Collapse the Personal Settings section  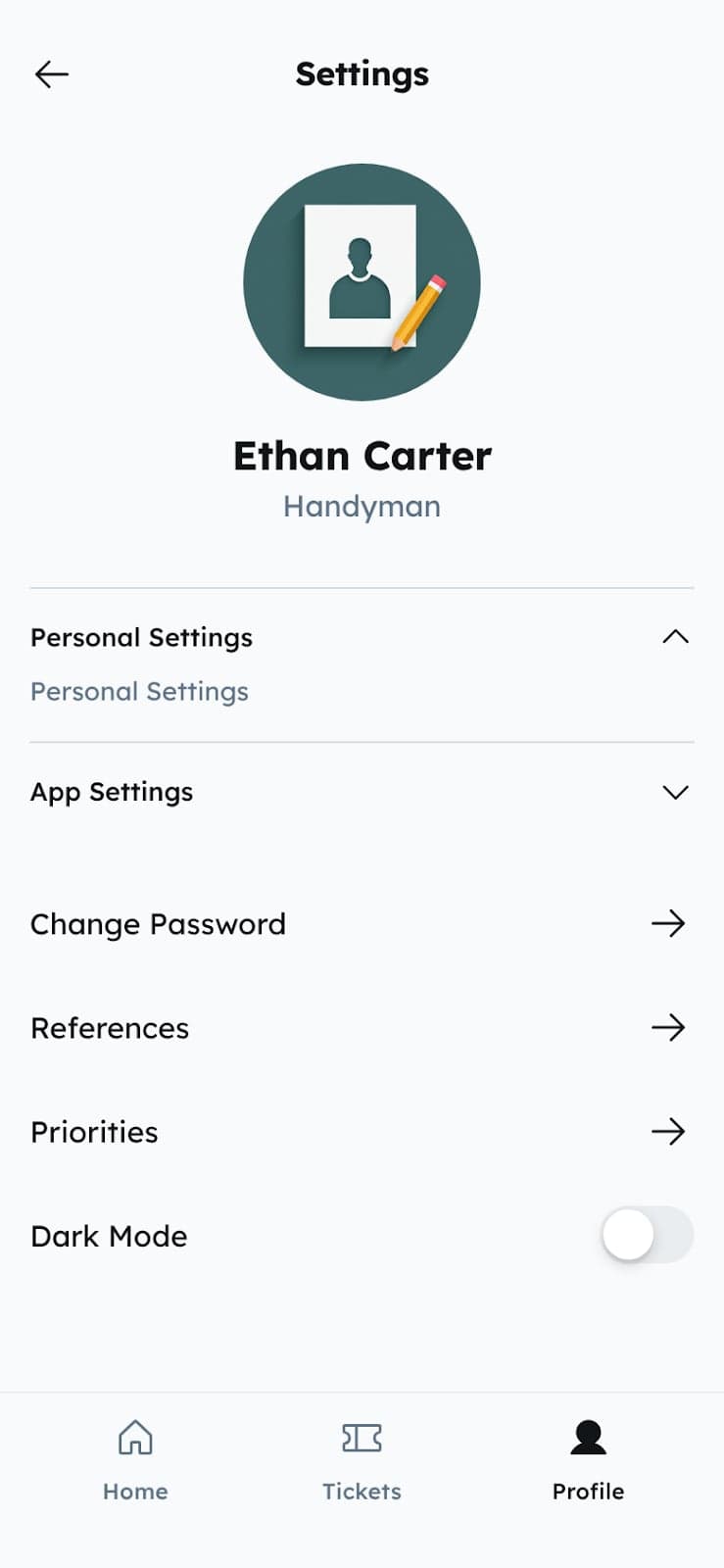(675, 636)
